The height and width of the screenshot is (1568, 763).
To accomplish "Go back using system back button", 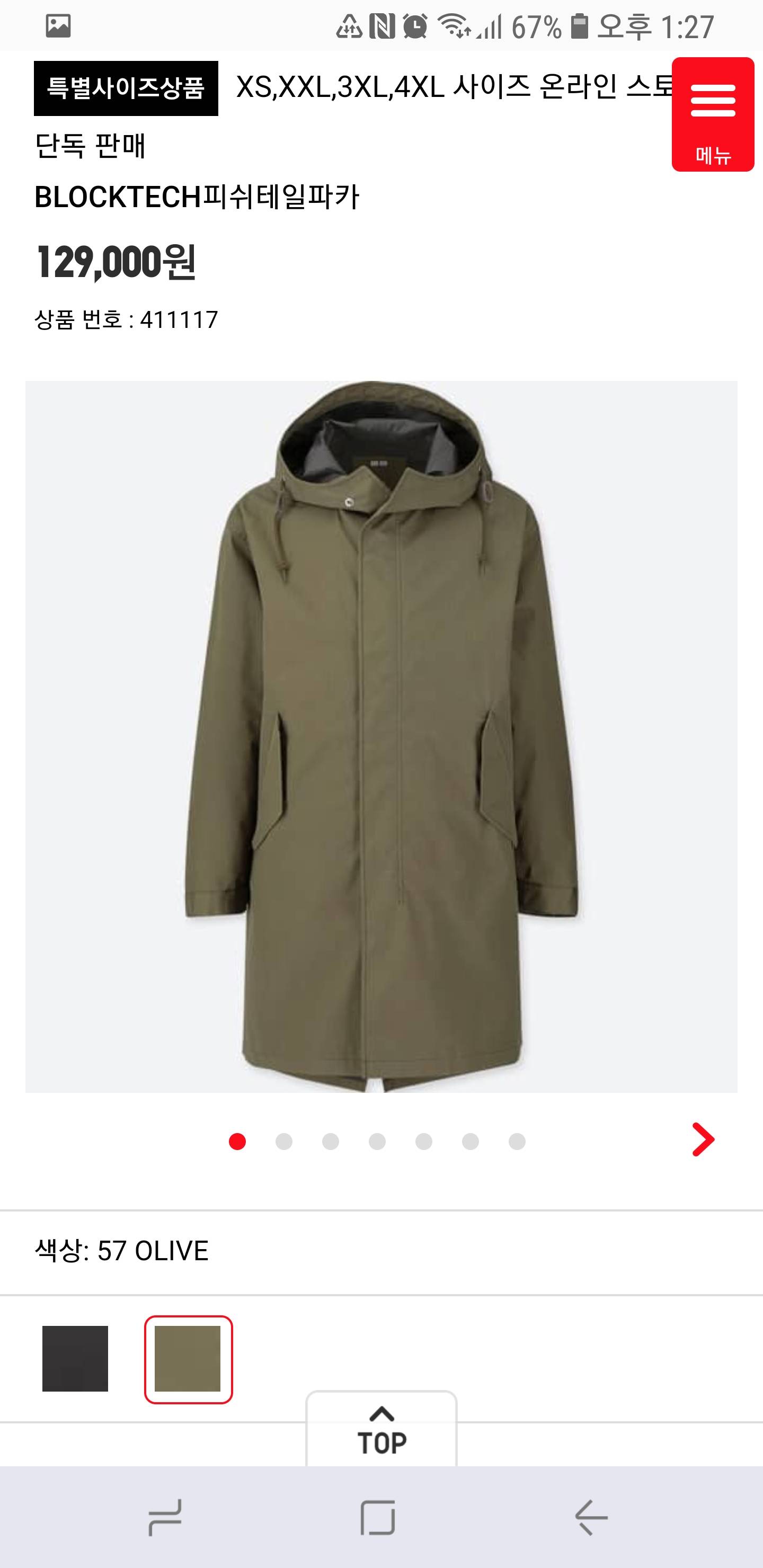I will click(591, 1518).
